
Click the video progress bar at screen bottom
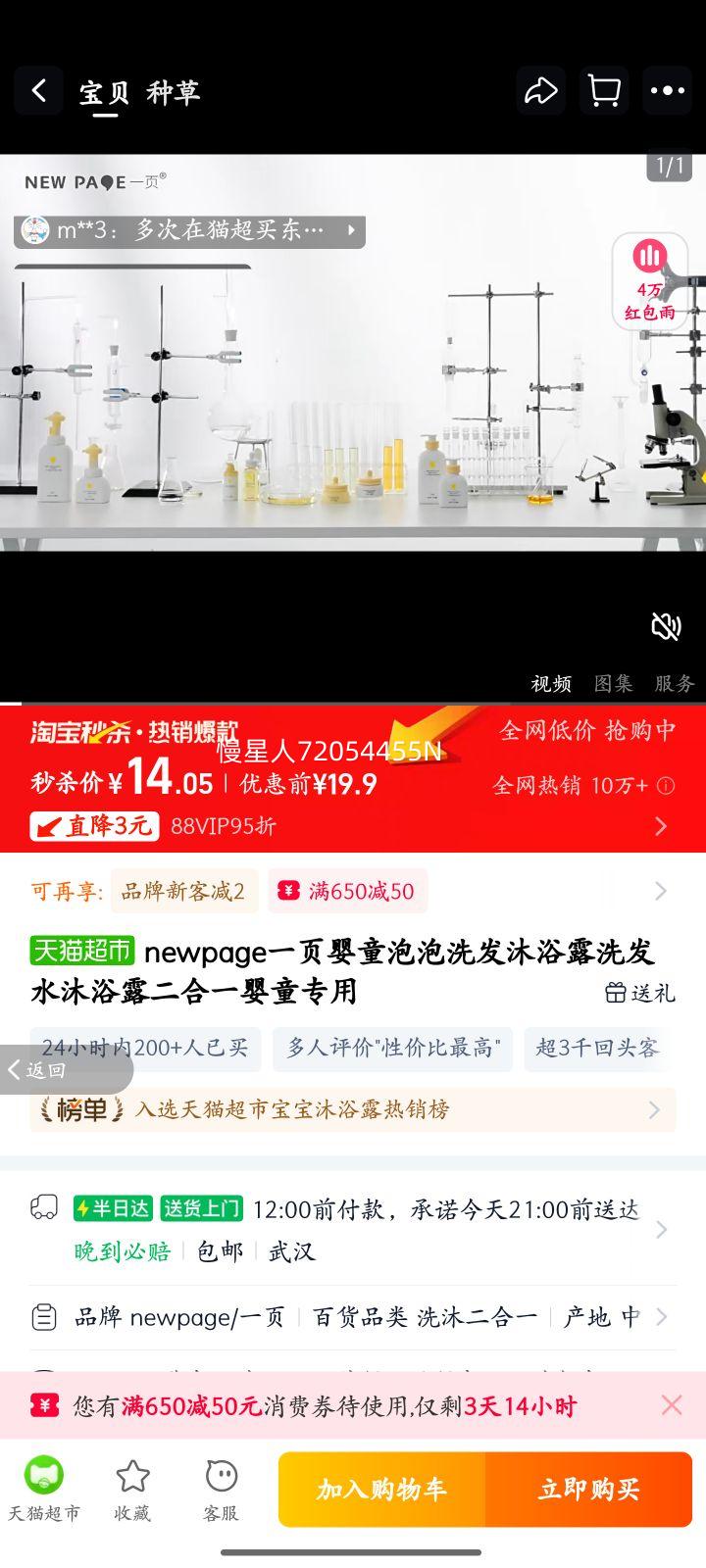coord(353,1551)
